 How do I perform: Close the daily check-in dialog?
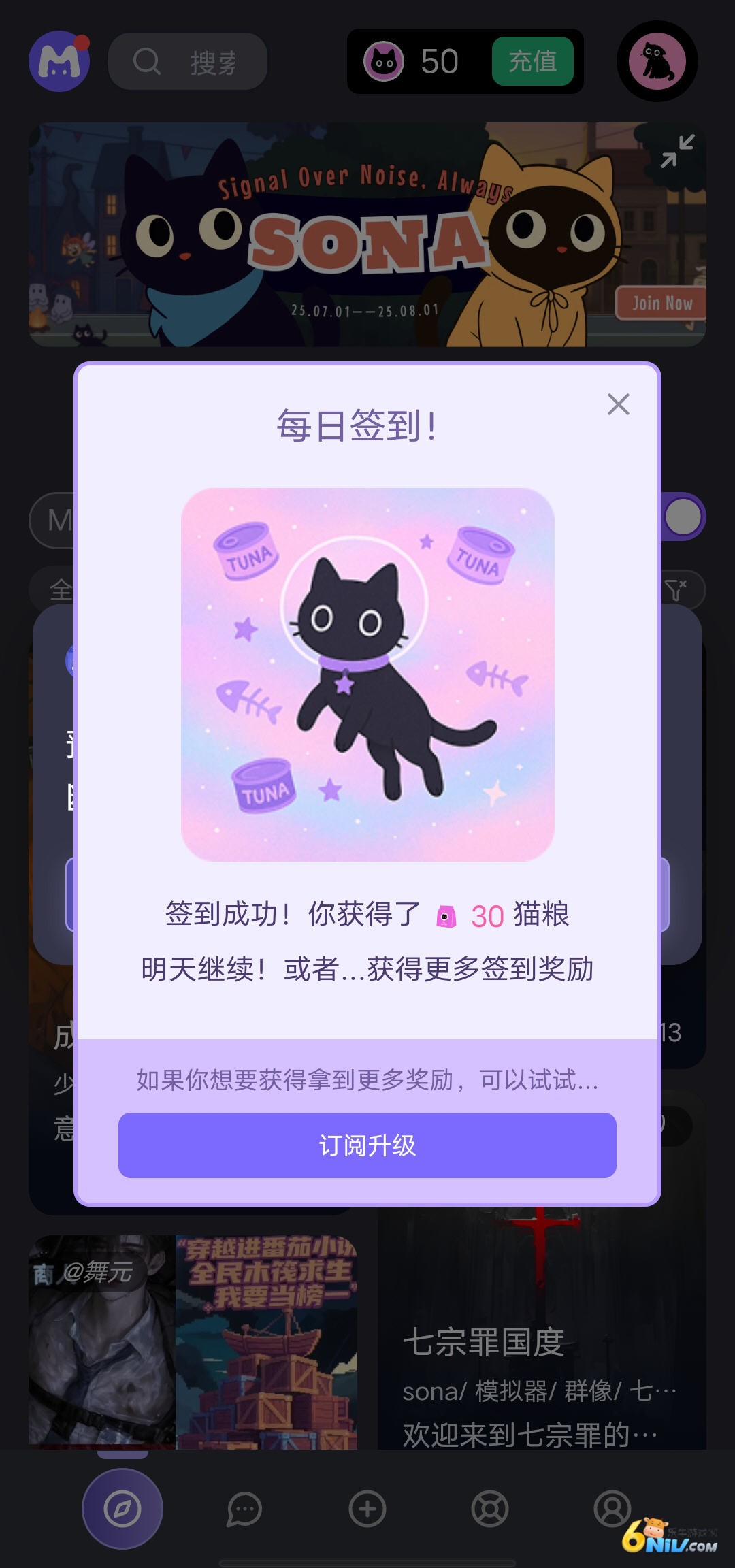pos(618,404)
